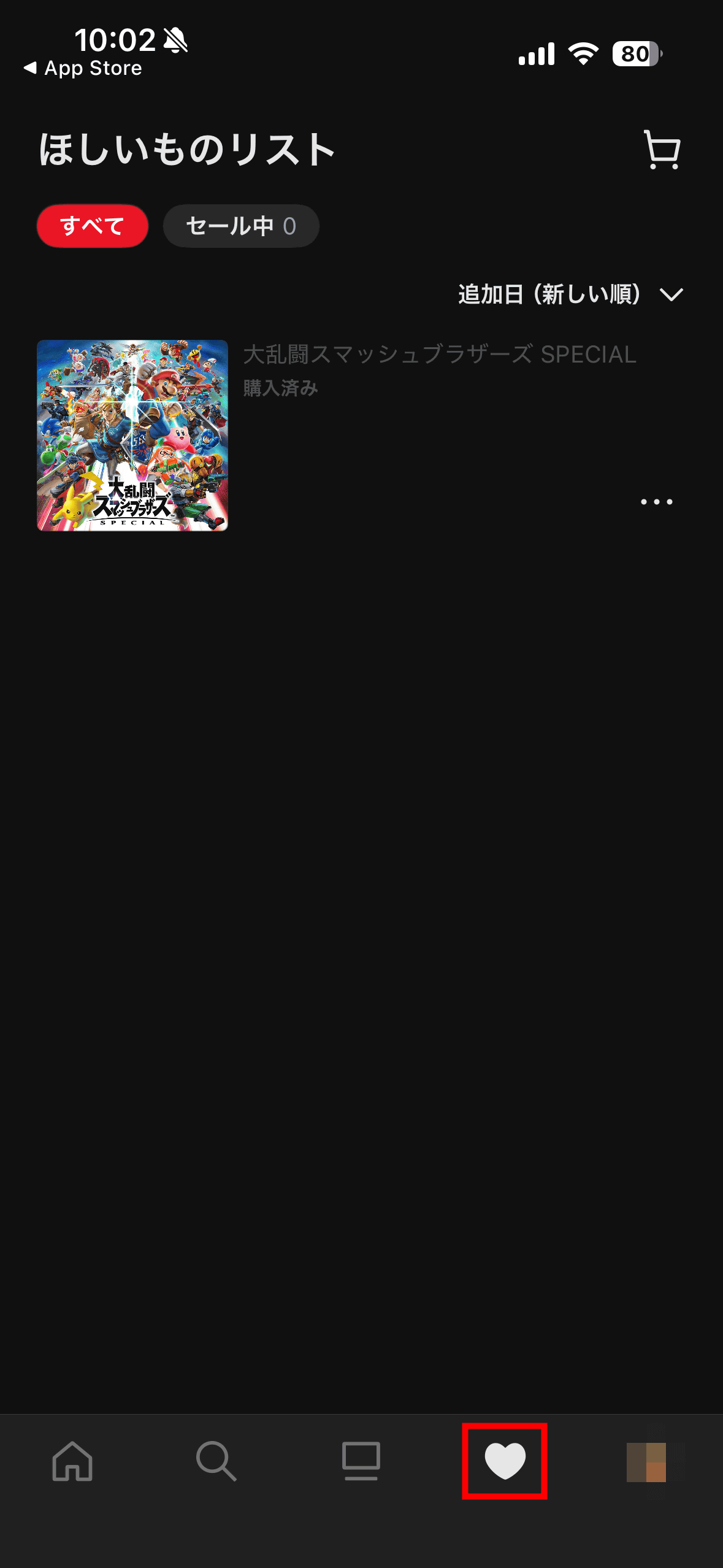Image resolution: width=723 pixels, height=1568 pixels.
Task: Open more options for Smash Bros SPECIAL
Action: [x=656, y=502]
